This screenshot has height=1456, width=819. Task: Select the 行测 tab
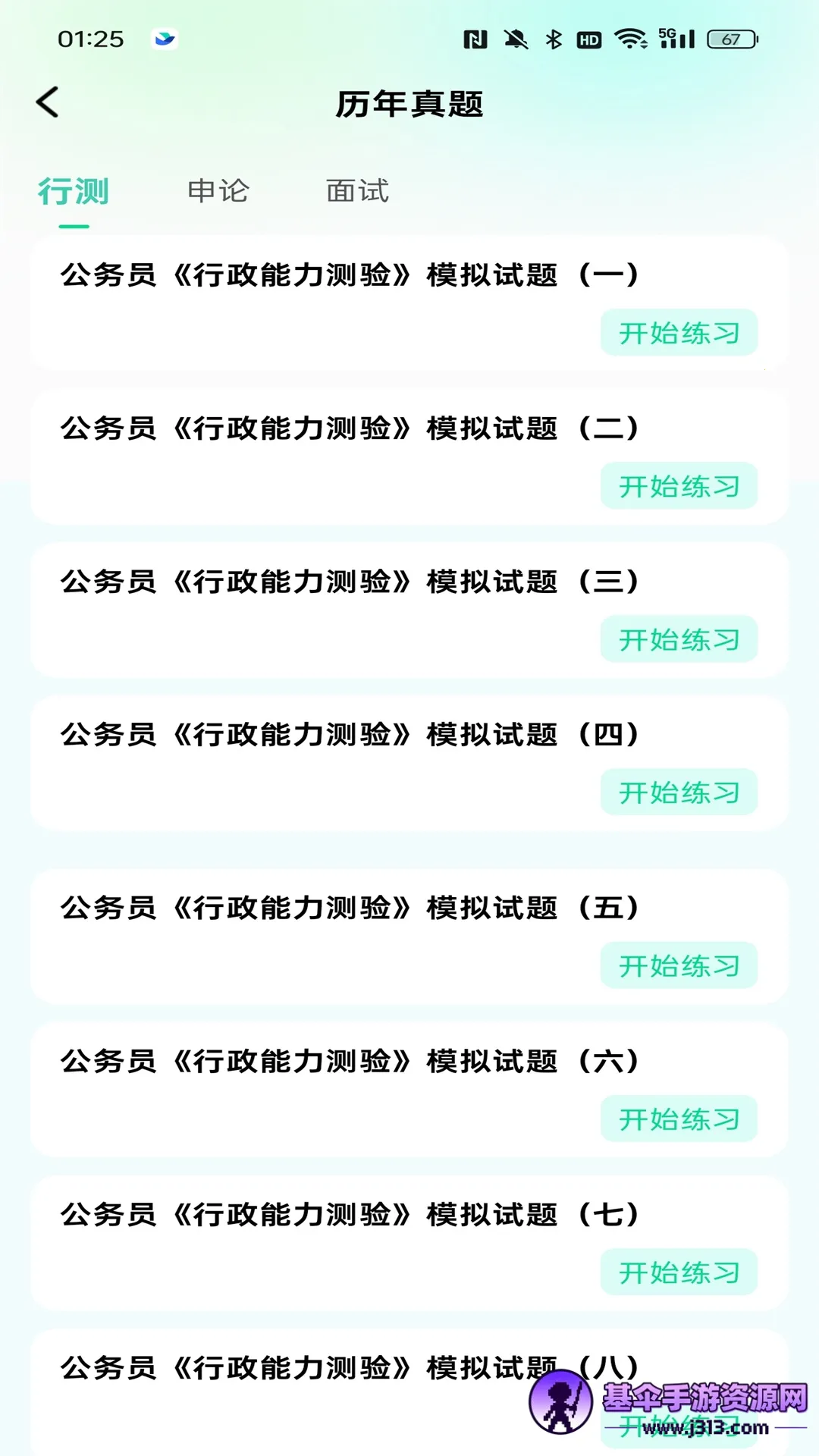74,191
